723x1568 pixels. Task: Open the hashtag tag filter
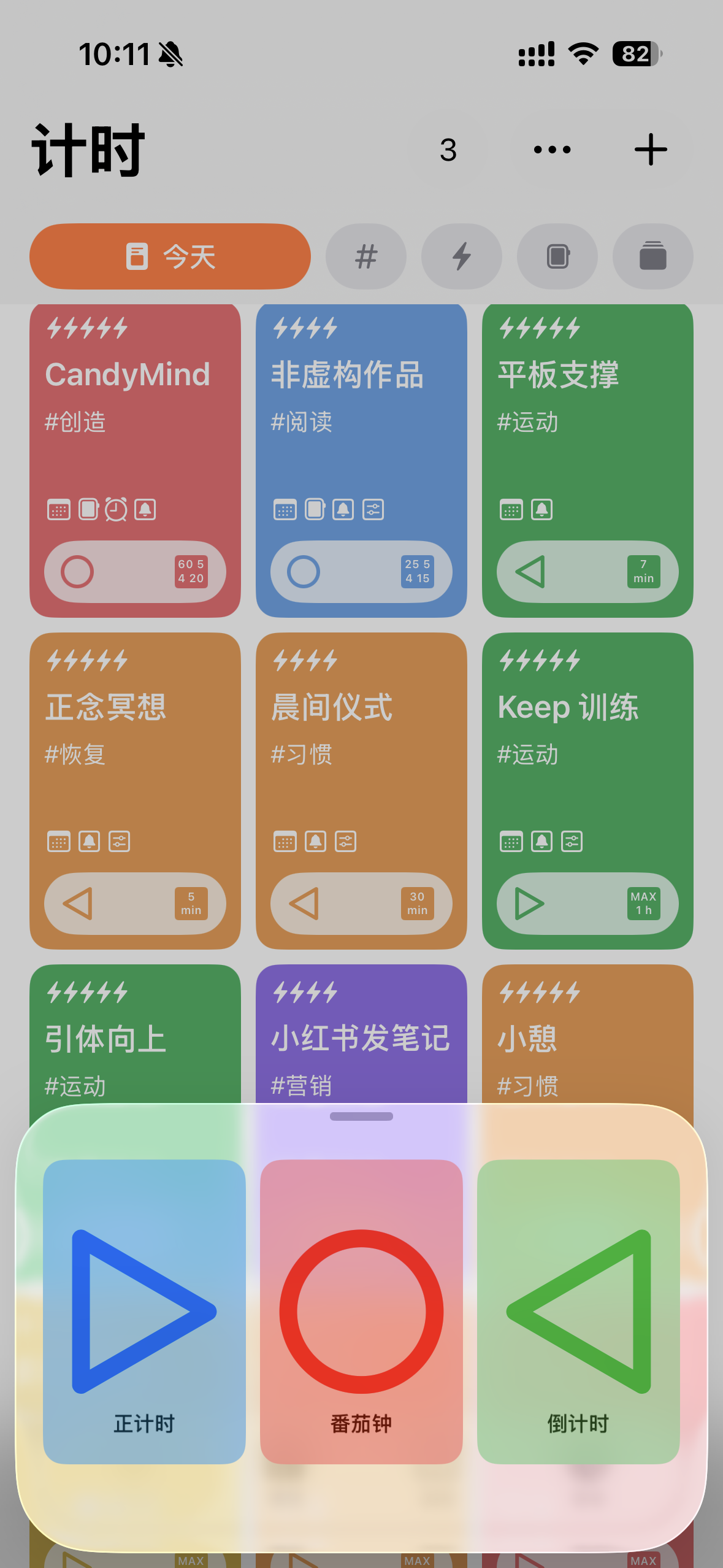365,256
